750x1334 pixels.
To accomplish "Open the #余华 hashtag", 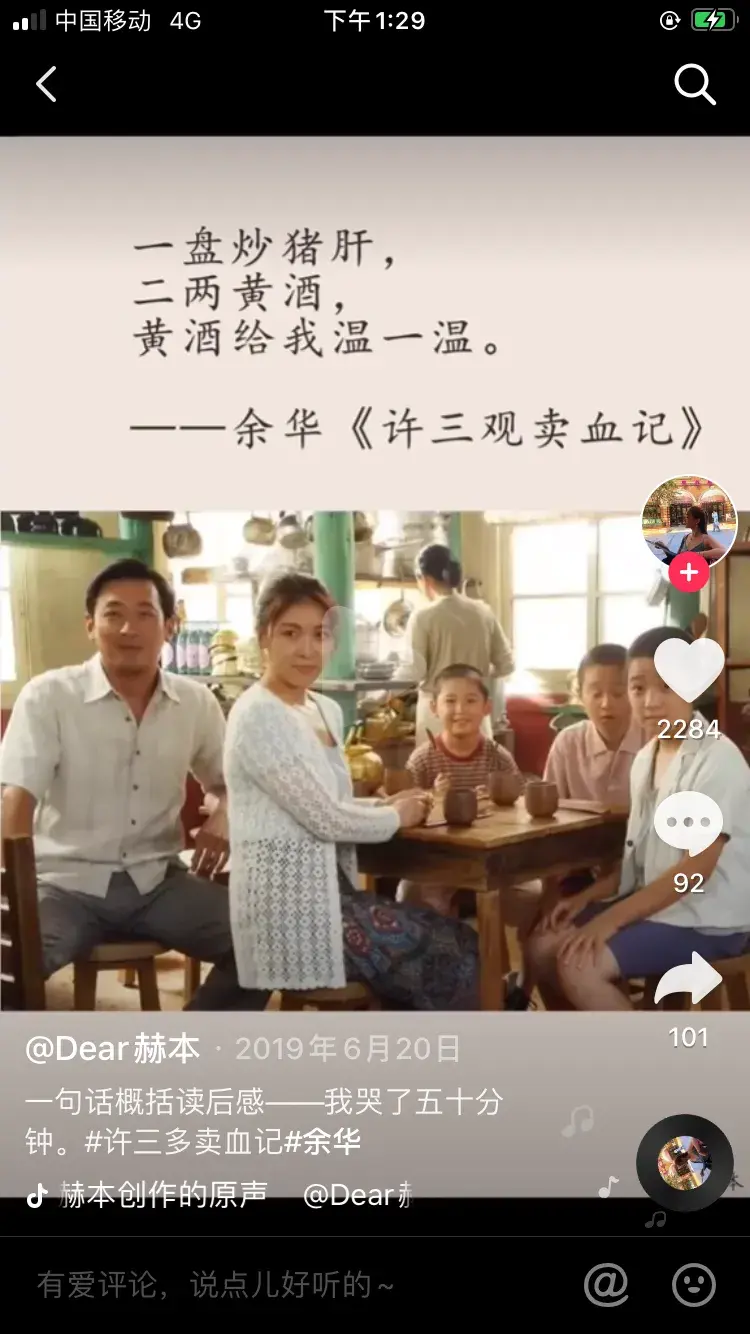I will (x=323, y=1141).
